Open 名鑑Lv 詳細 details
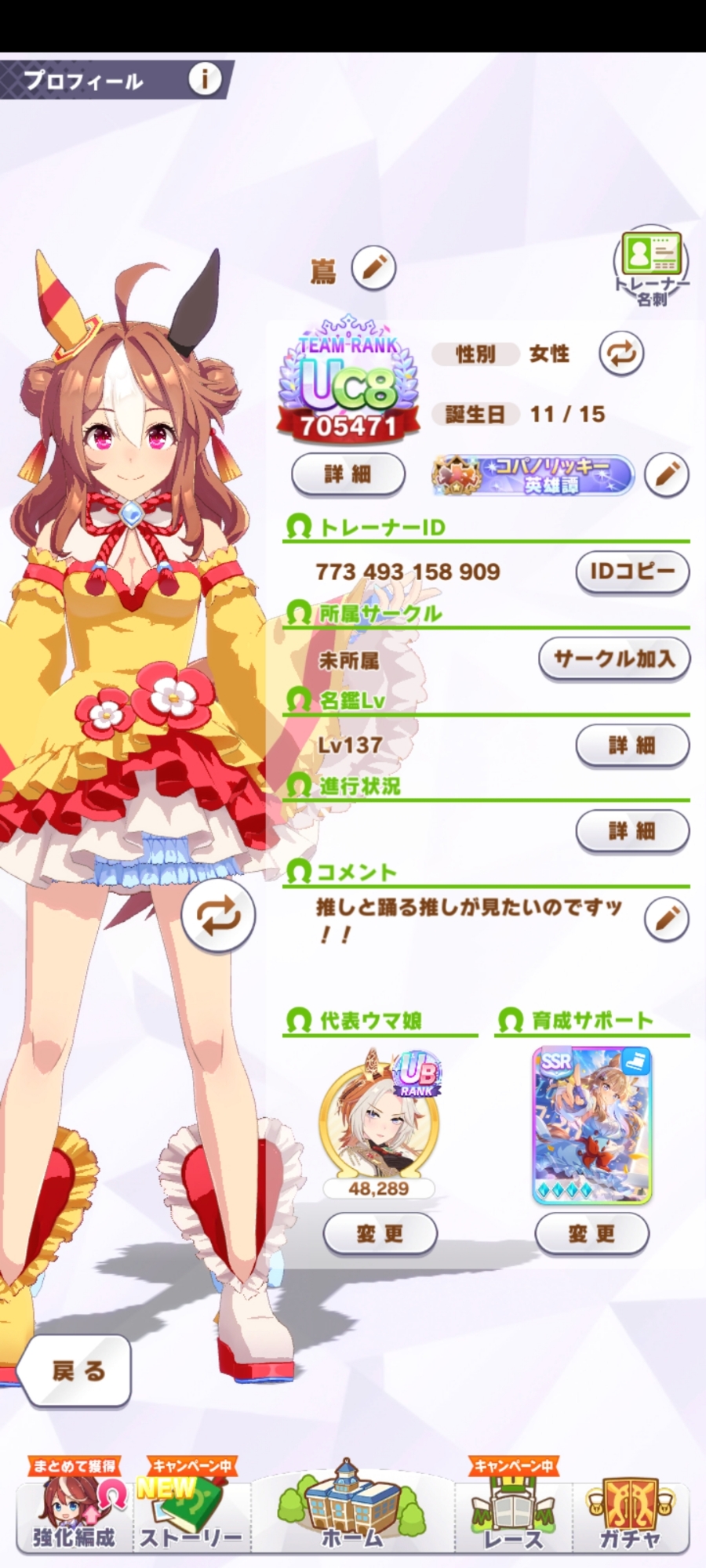Screen dimensions: 706x1568 click(x=632, y=745)
